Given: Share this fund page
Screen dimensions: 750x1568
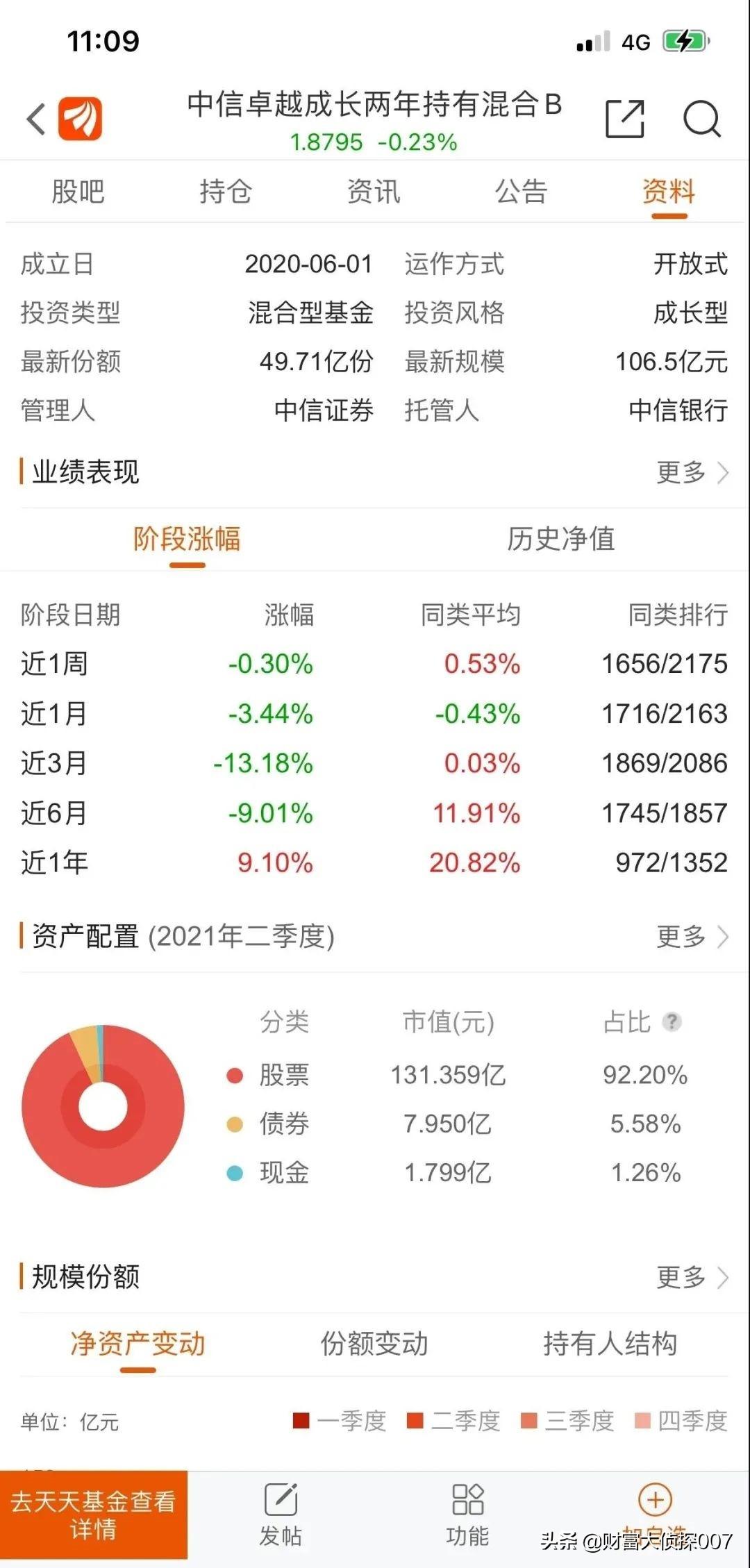Looking at the screenshot, I should (625, 119).
